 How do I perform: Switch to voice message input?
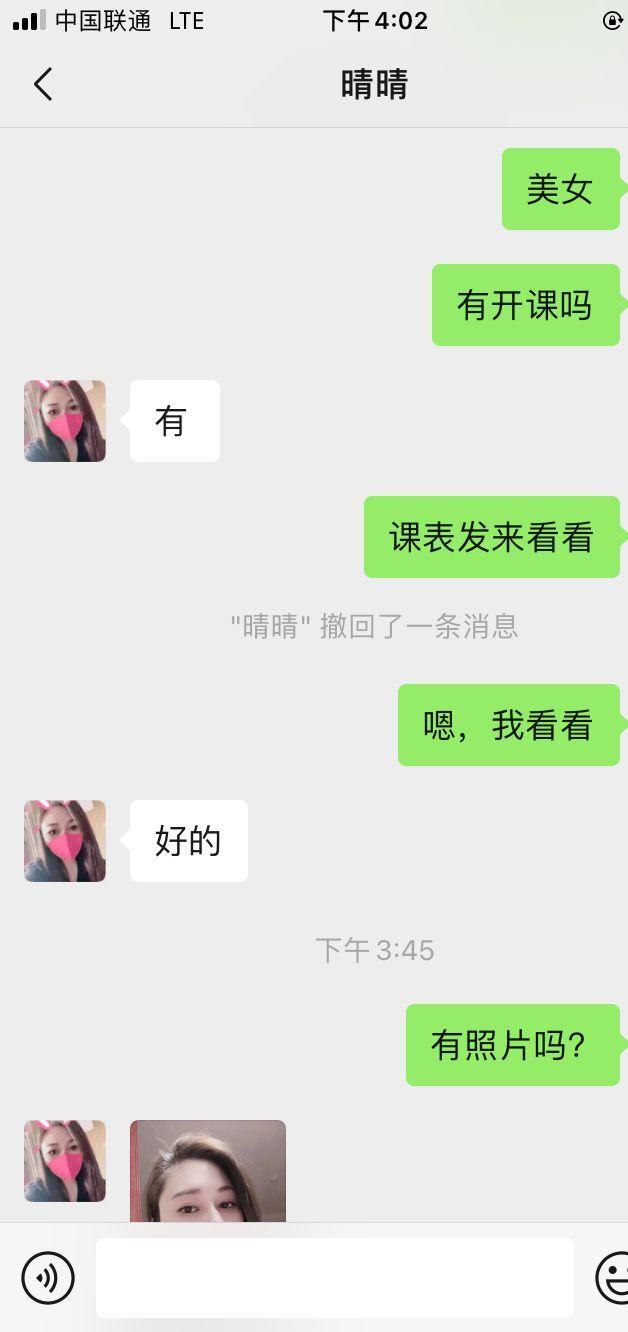coord(48,1277)
